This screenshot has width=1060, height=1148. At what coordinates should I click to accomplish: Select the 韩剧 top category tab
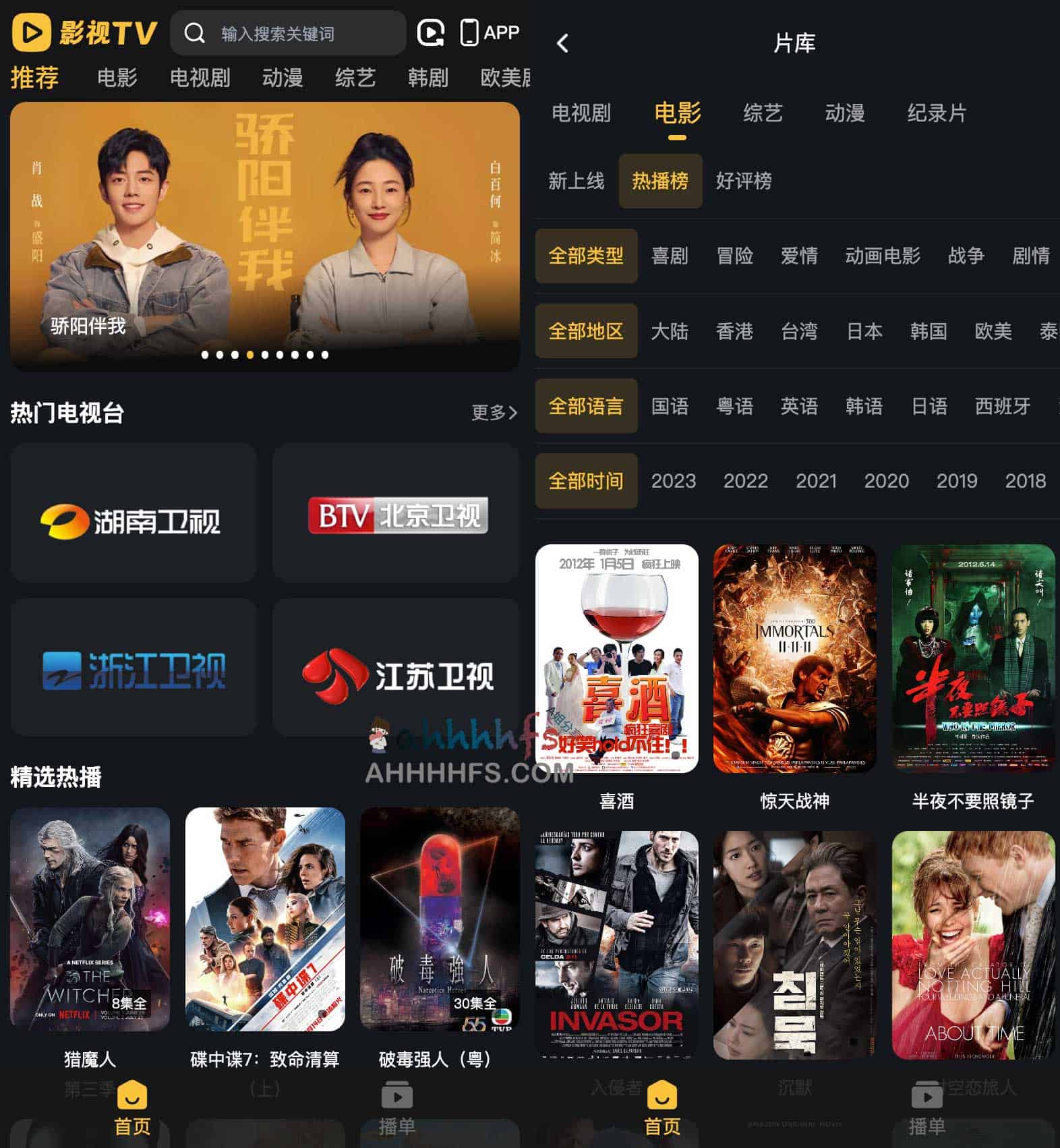click(x=428, y=78)
